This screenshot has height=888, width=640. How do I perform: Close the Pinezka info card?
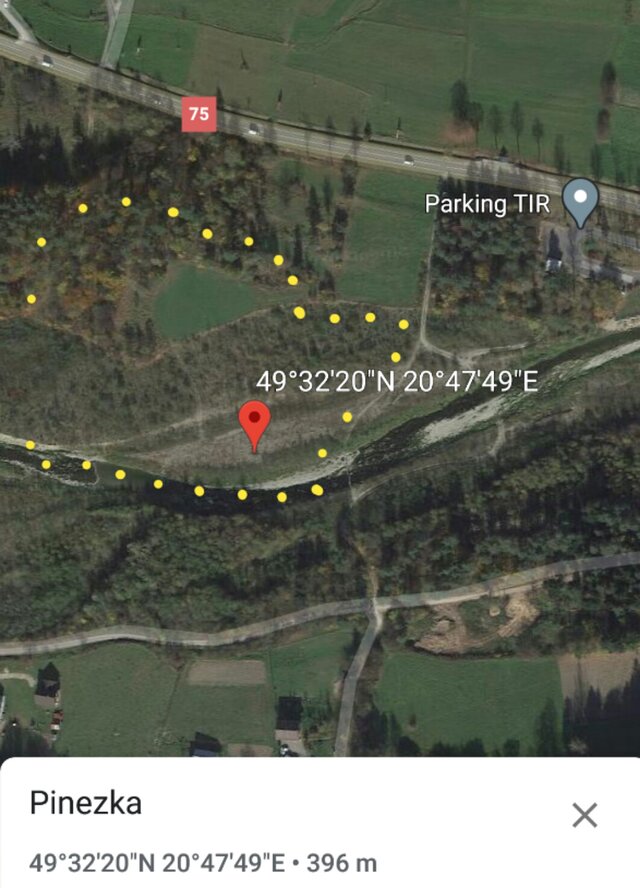pos(584,815)
